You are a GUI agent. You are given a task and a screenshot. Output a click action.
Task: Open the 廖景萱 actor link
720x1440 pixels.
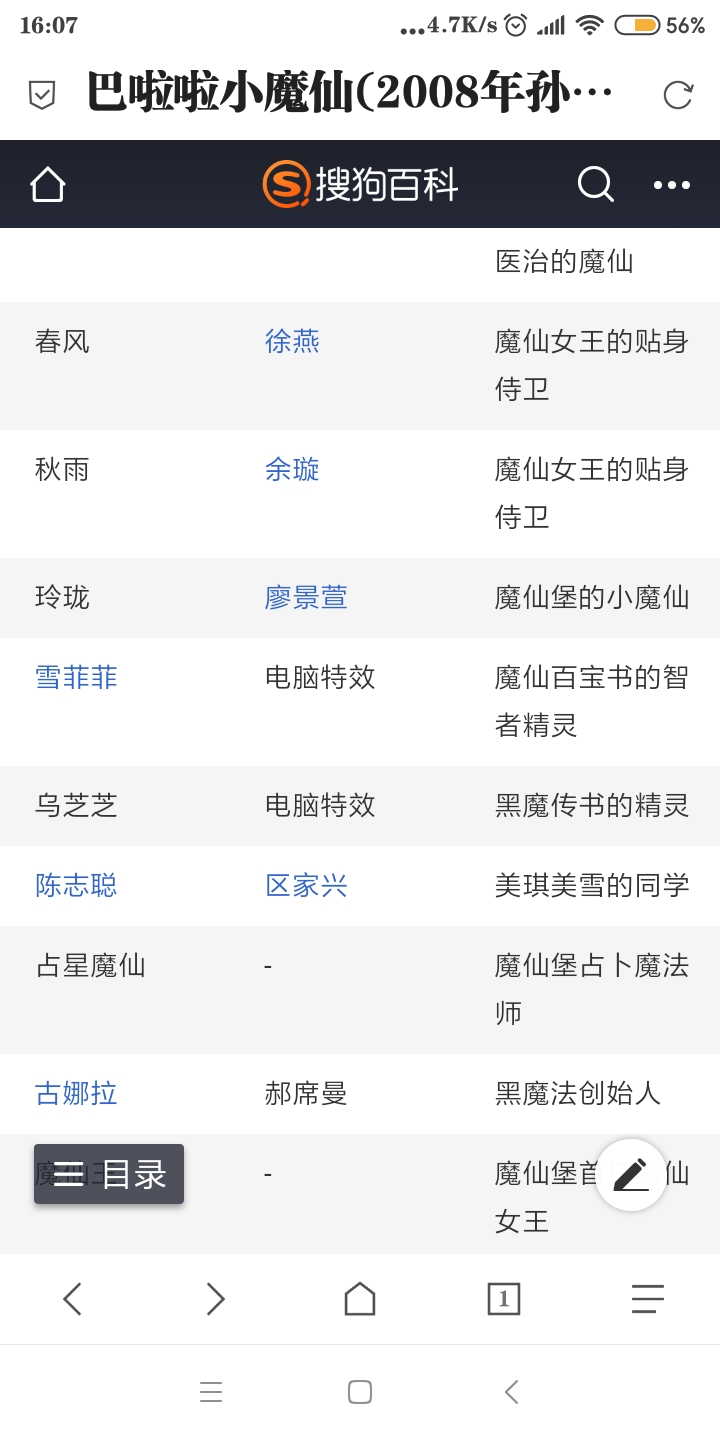coord(306,598)
